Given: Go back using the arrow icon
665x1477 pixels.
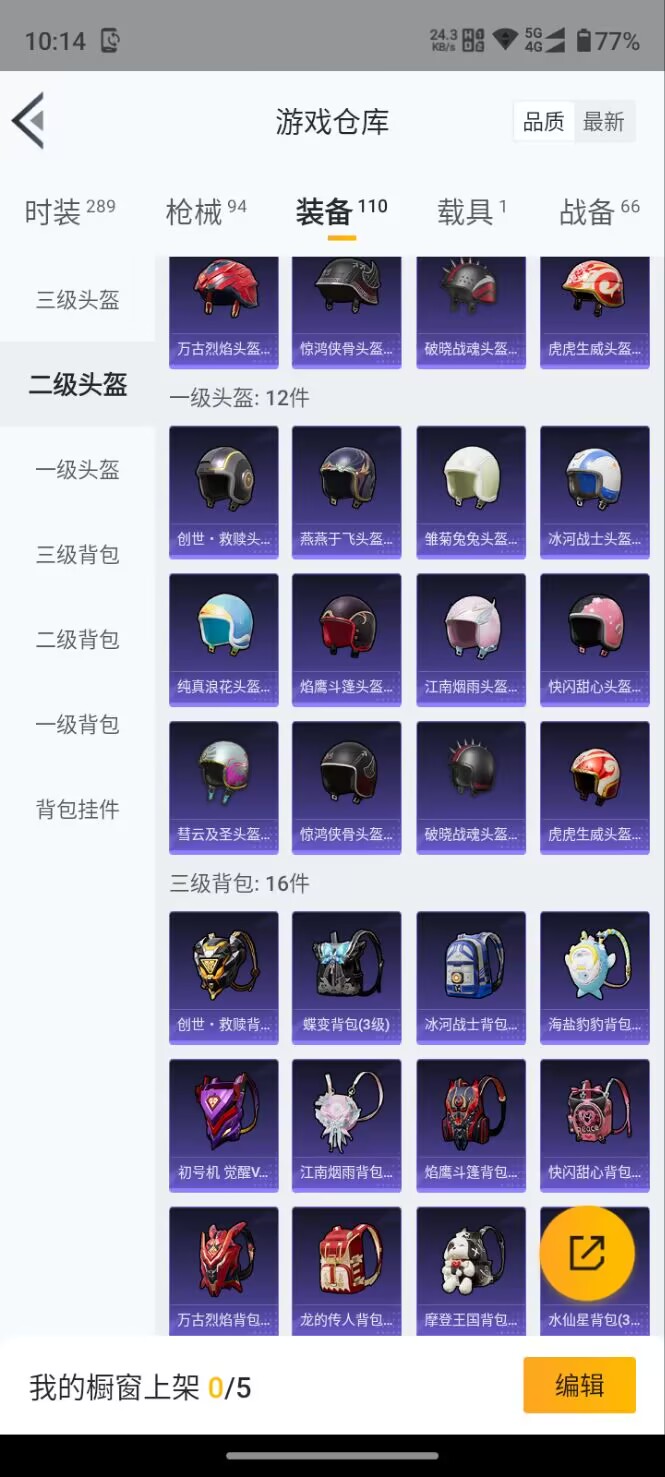Looking at the screenshot, I should (28, 121).
